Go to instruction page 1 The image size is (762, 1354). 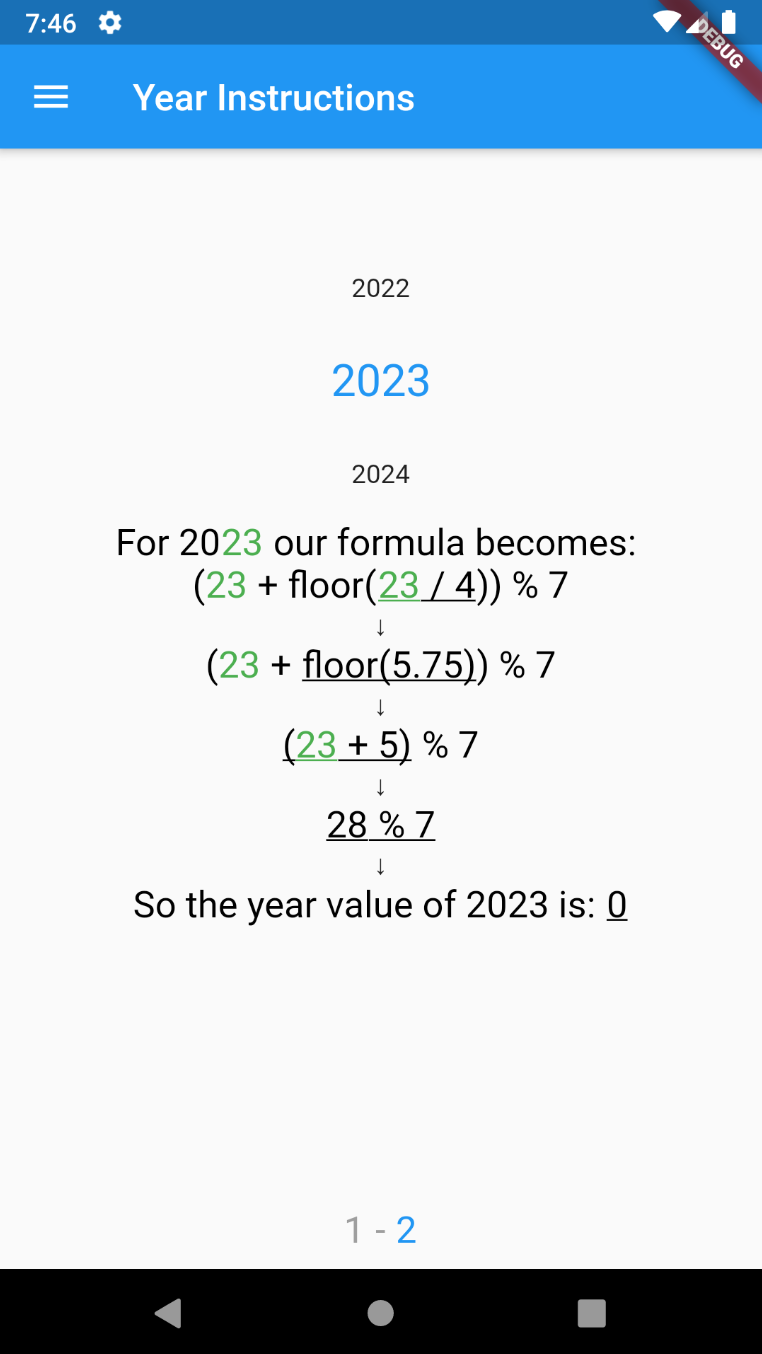point(353,1230)
